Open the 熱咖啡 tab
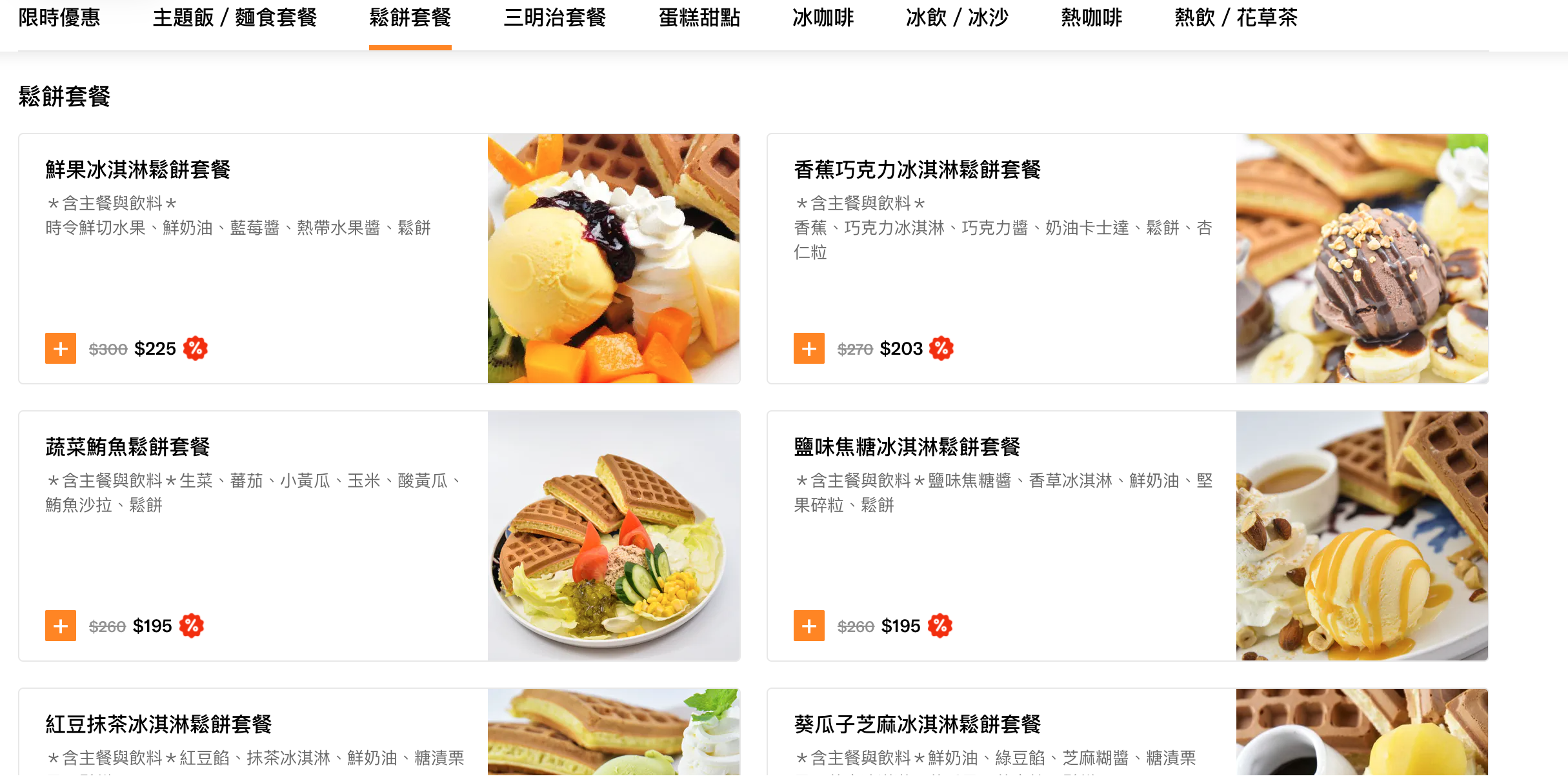 click(x=1092, y=18)
